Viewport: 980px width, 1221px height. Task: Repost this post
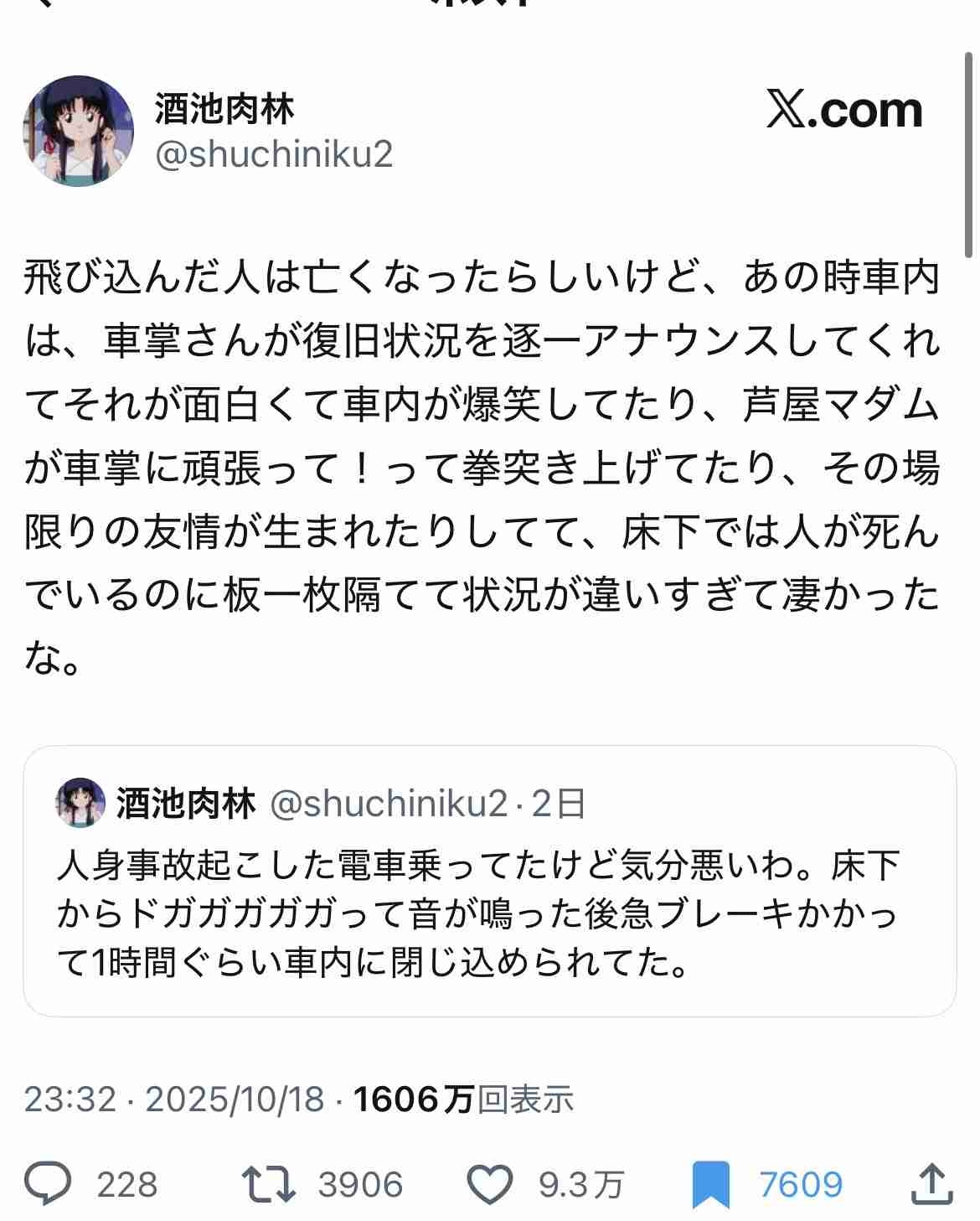pyautogui.click(x=268, y=1184)
